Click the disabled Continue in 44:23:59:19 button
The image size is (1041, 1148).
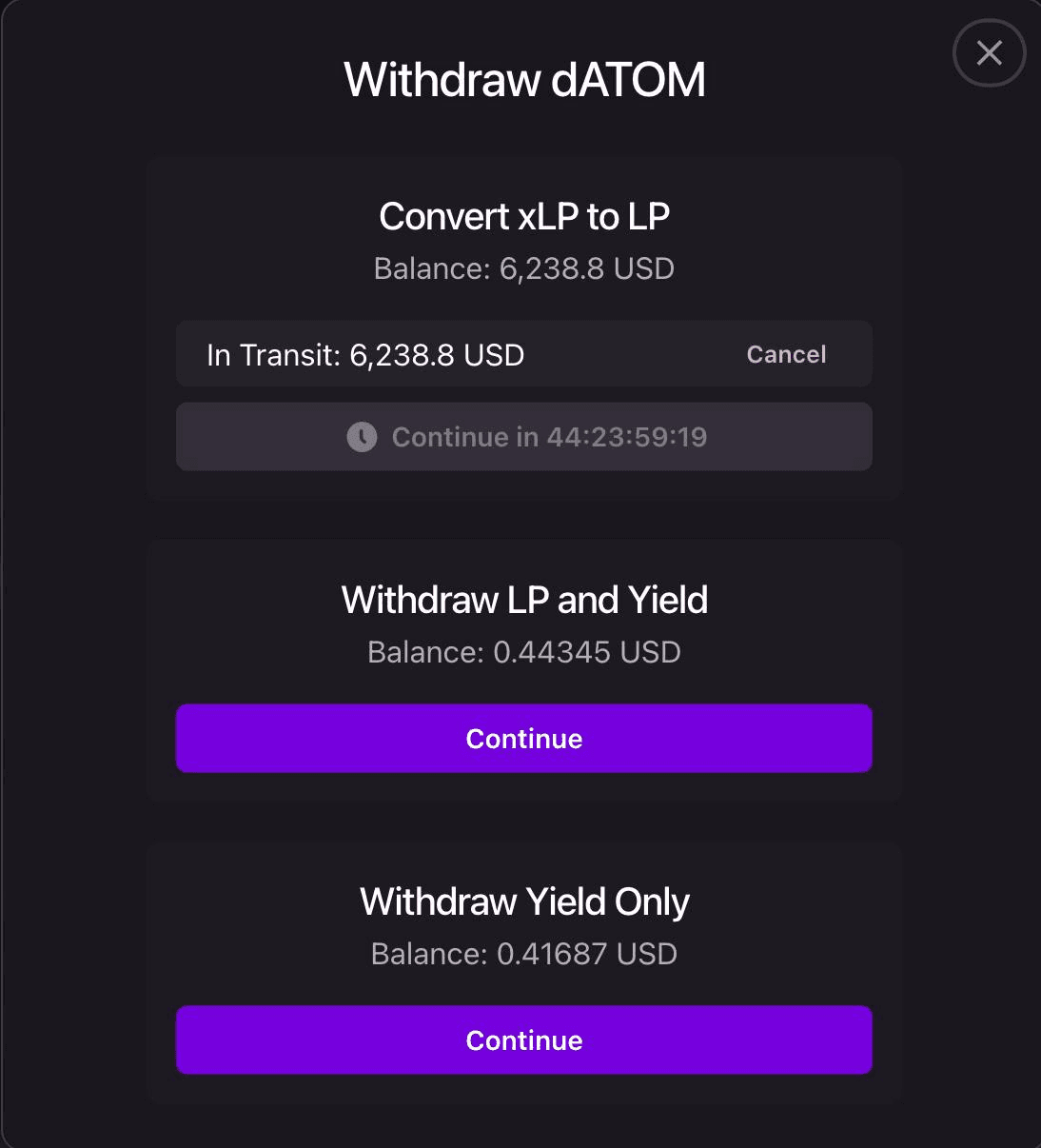coord(523,437)
